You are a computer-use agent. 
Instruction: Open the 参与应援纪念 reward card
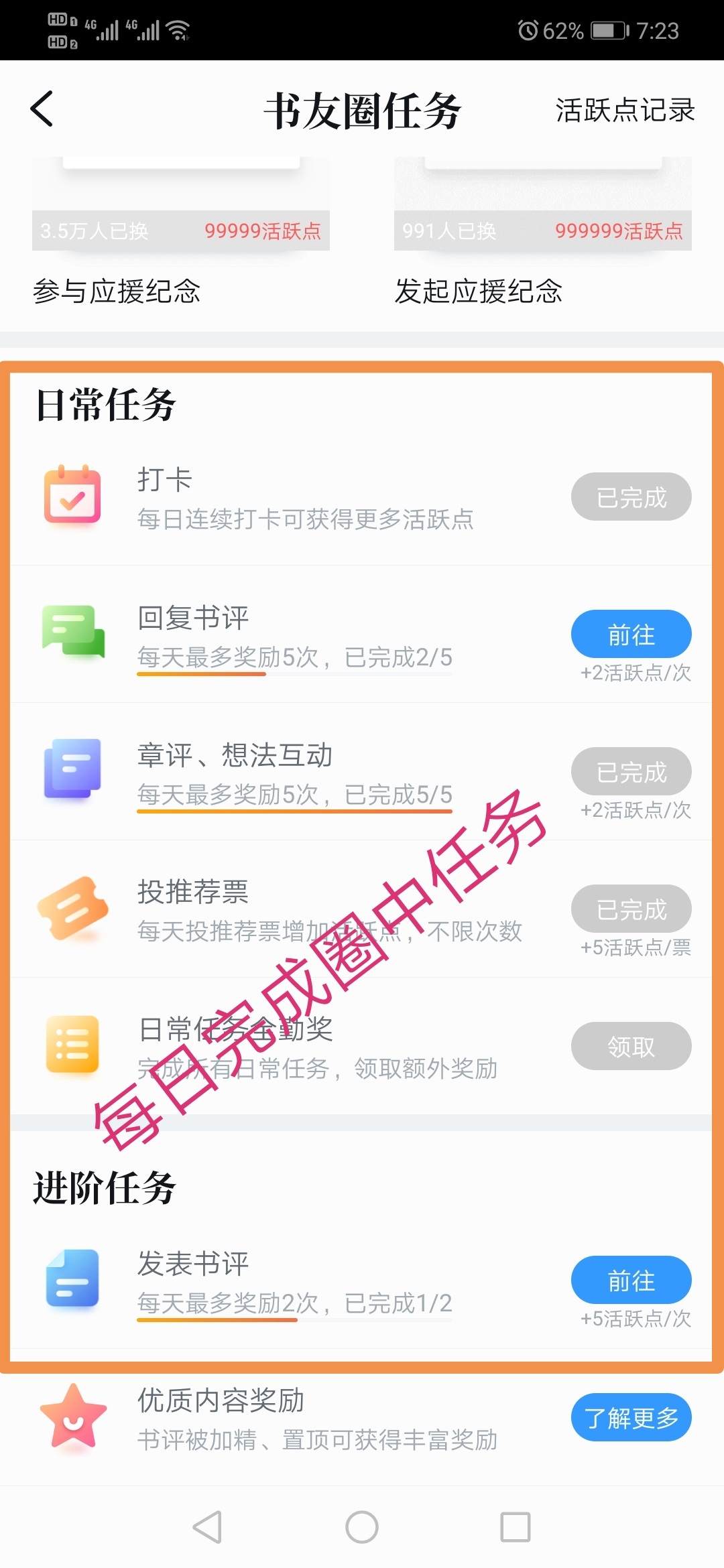181,231
